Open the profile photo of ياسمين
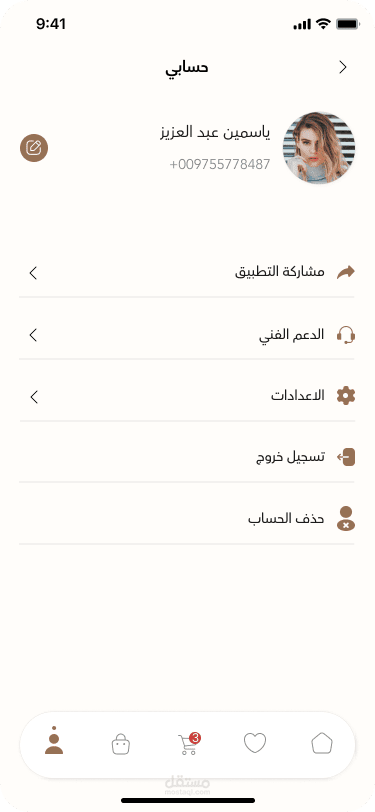 (319, 148)
